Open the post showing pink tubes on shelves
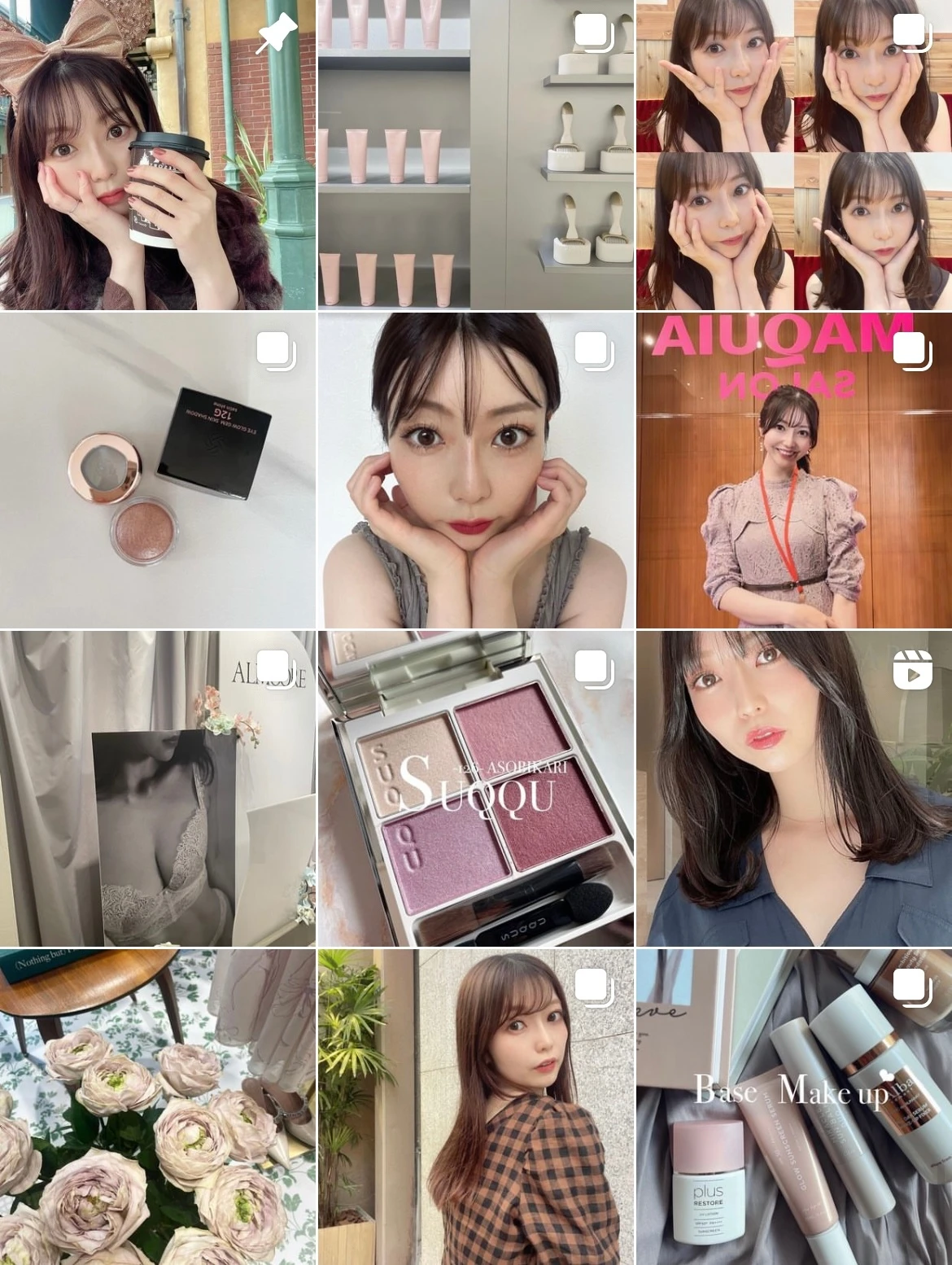Screen dimensions: 952x1265 [x=475, y=155]
